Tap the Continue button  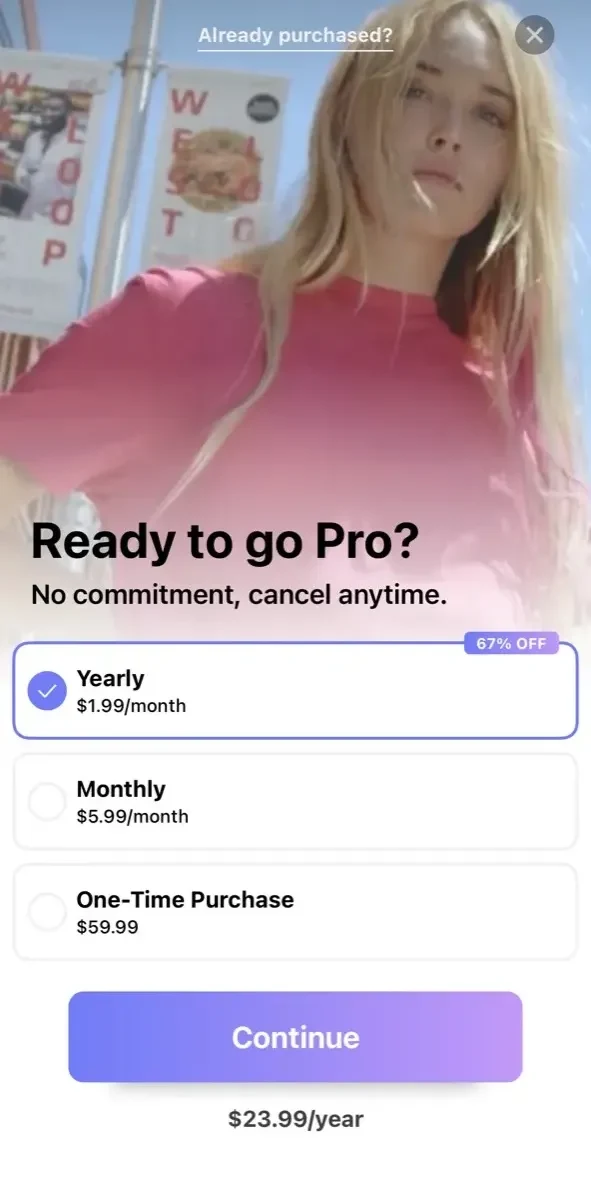pos(295,1037)
